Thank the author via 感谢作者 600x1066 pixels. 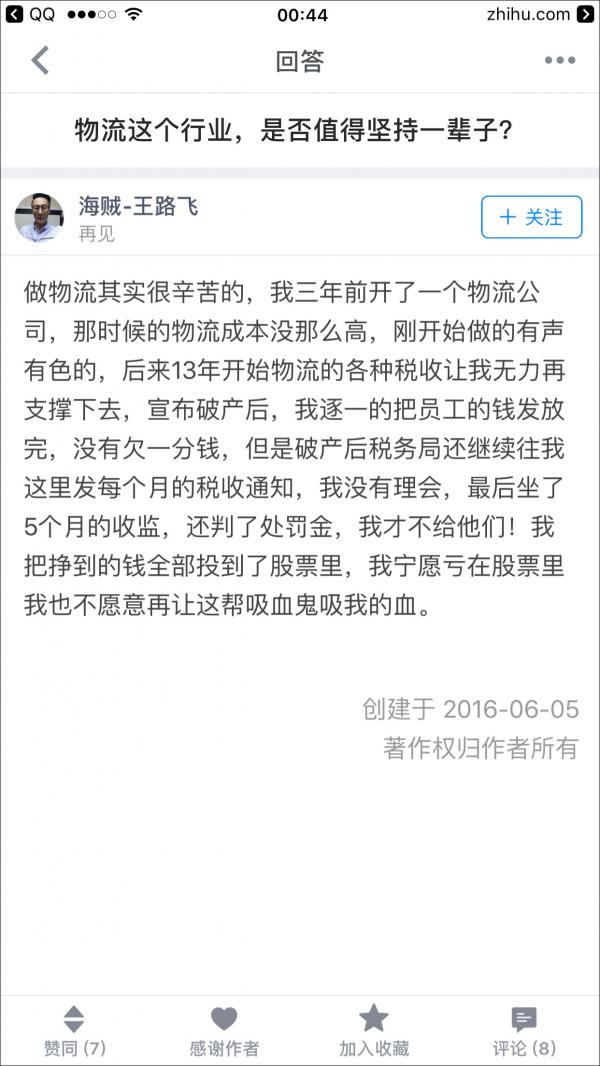[x=224, y=1031]
